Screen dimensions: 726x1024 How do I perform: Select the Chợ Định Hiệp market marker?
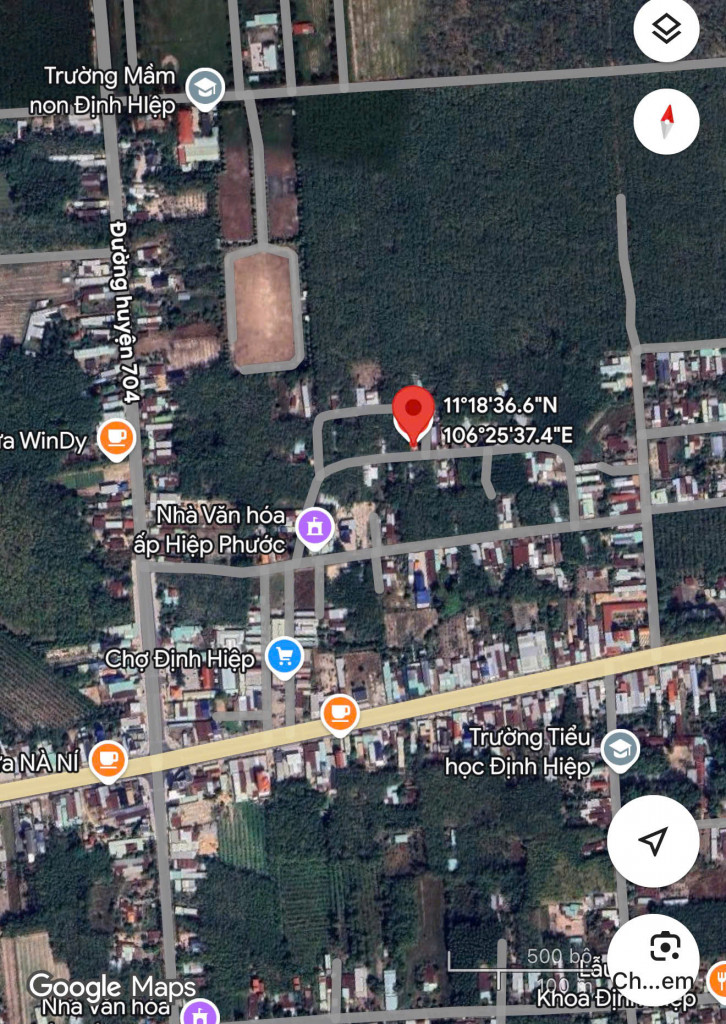[285, 657]
